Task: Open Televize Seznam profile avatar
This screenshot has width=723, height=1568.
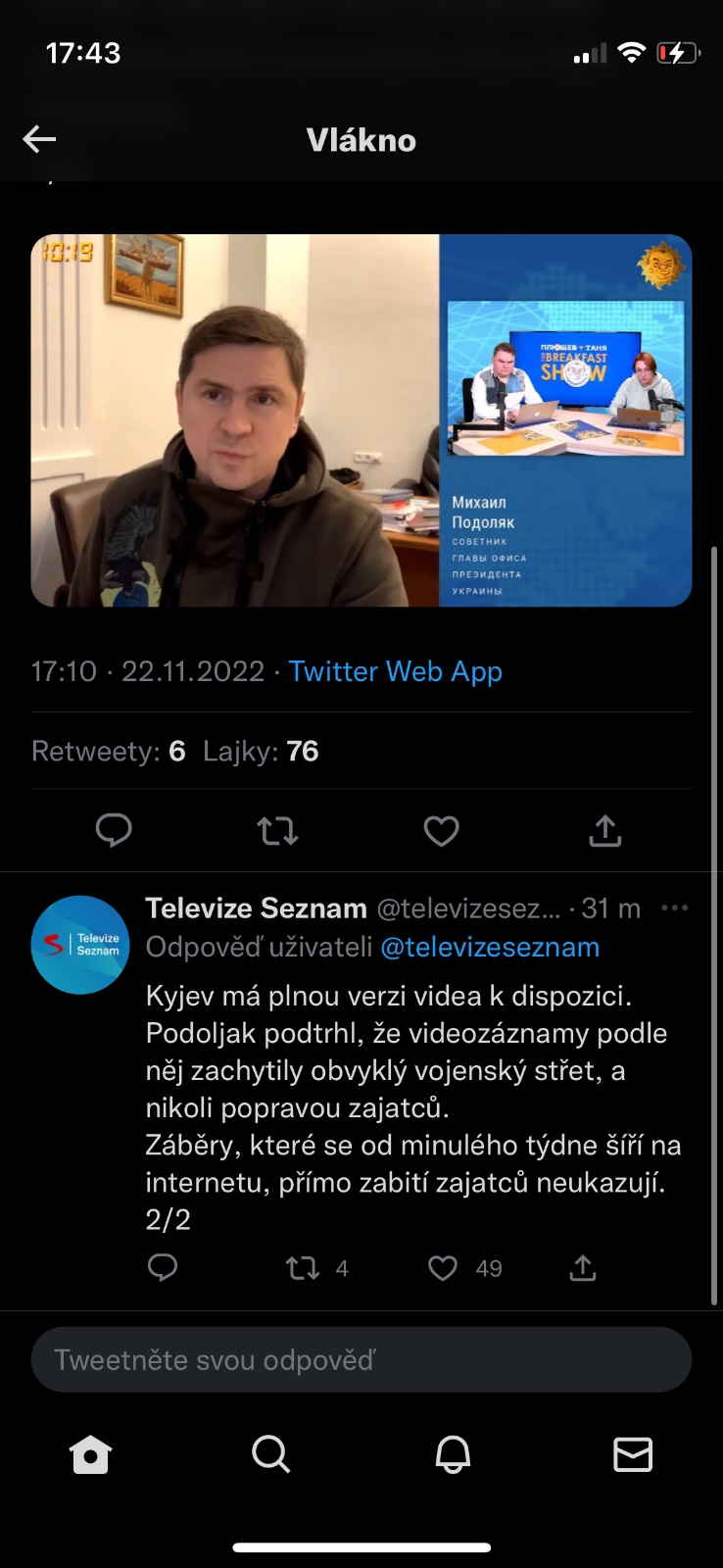Action: click(x=80, y=945)
